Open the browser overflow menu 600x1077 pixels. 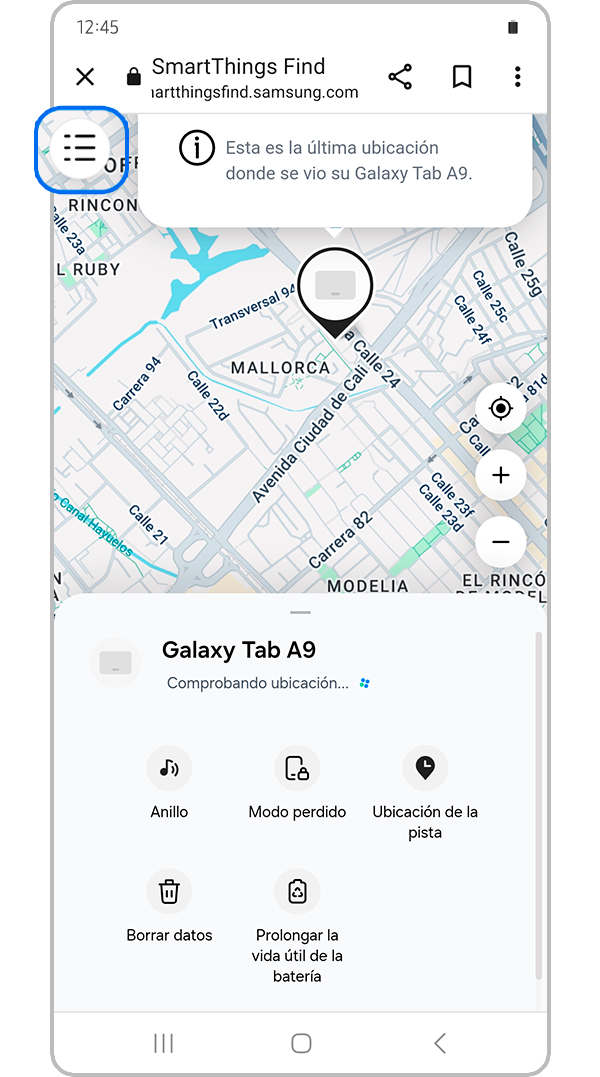517,77
